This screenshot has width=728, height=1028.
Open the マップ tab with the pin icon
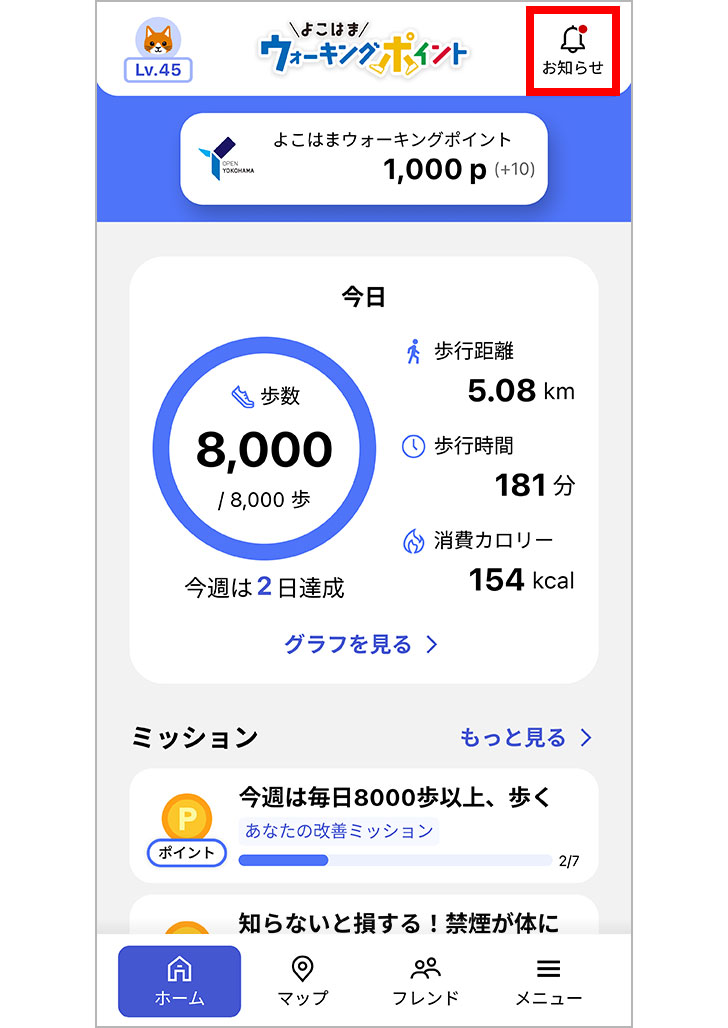[304, 976]
